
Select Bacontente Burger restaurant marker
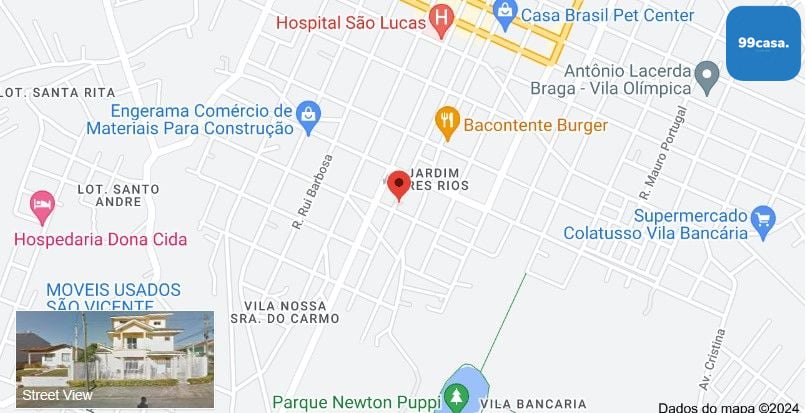(447, 124)
